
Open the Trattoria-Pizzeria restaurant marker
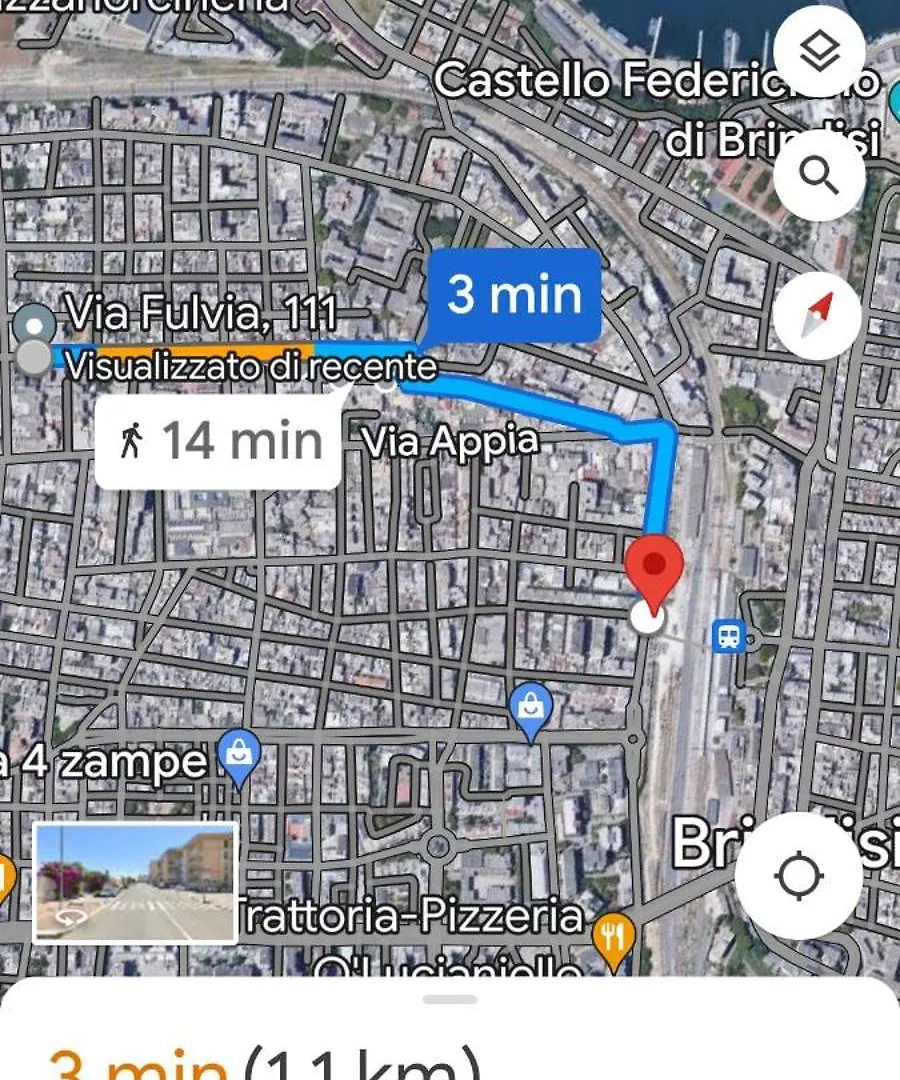click(x=613, y=937)
